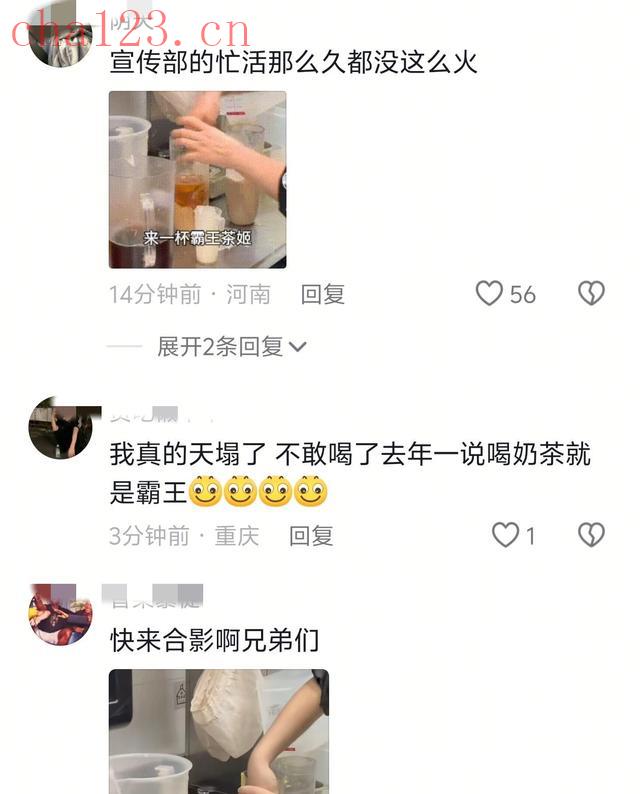This screenshot has height=794, width=640.
Task: Reply to the comment from 重庆
Action: [x=311, y=536]
